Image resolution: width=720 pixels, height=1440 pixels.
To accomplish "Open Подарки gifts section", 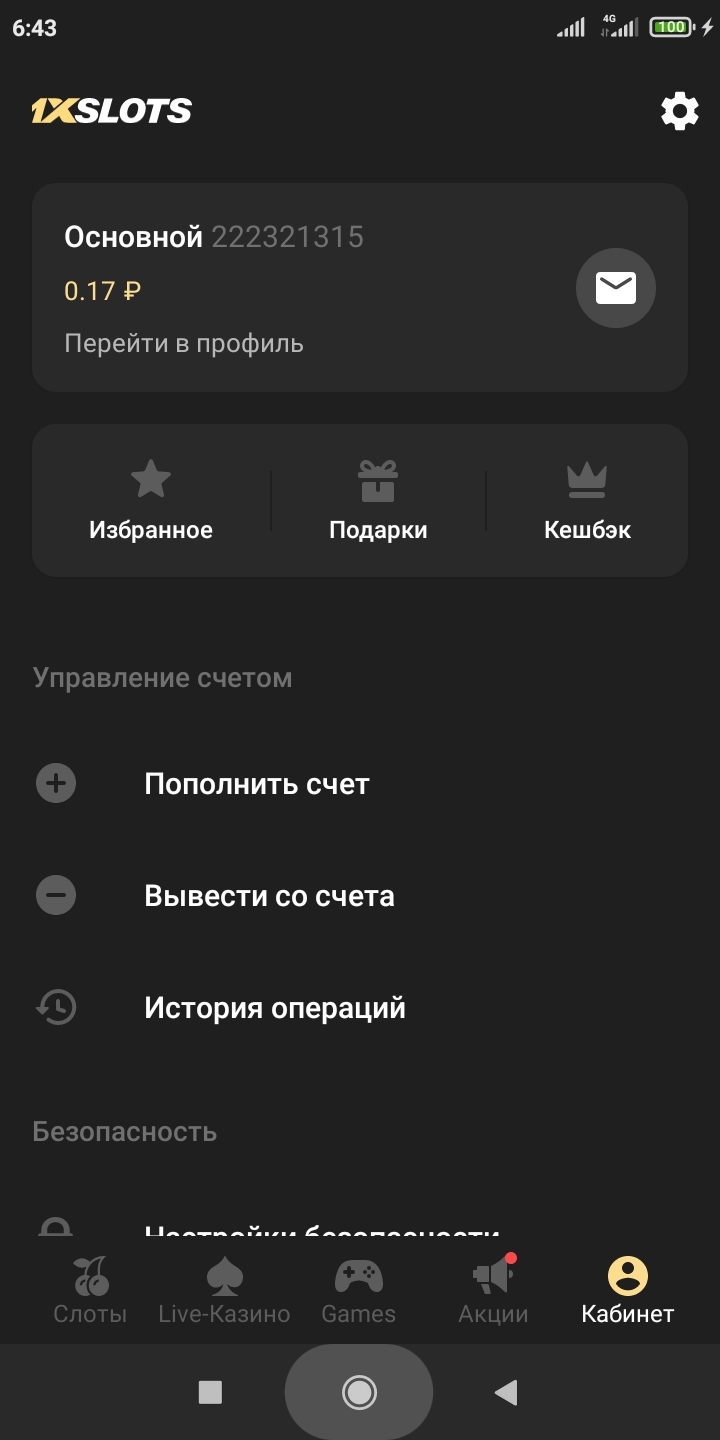I will coord(378,501).
